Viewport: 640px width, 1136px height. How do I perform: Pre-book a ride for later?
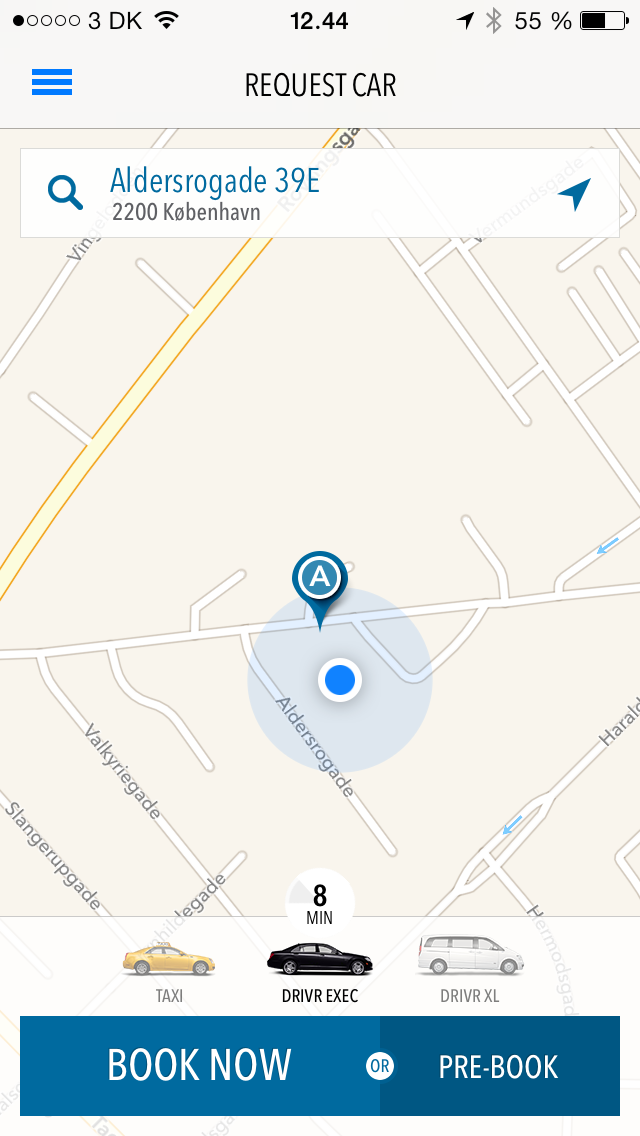tap(498, 1066)
